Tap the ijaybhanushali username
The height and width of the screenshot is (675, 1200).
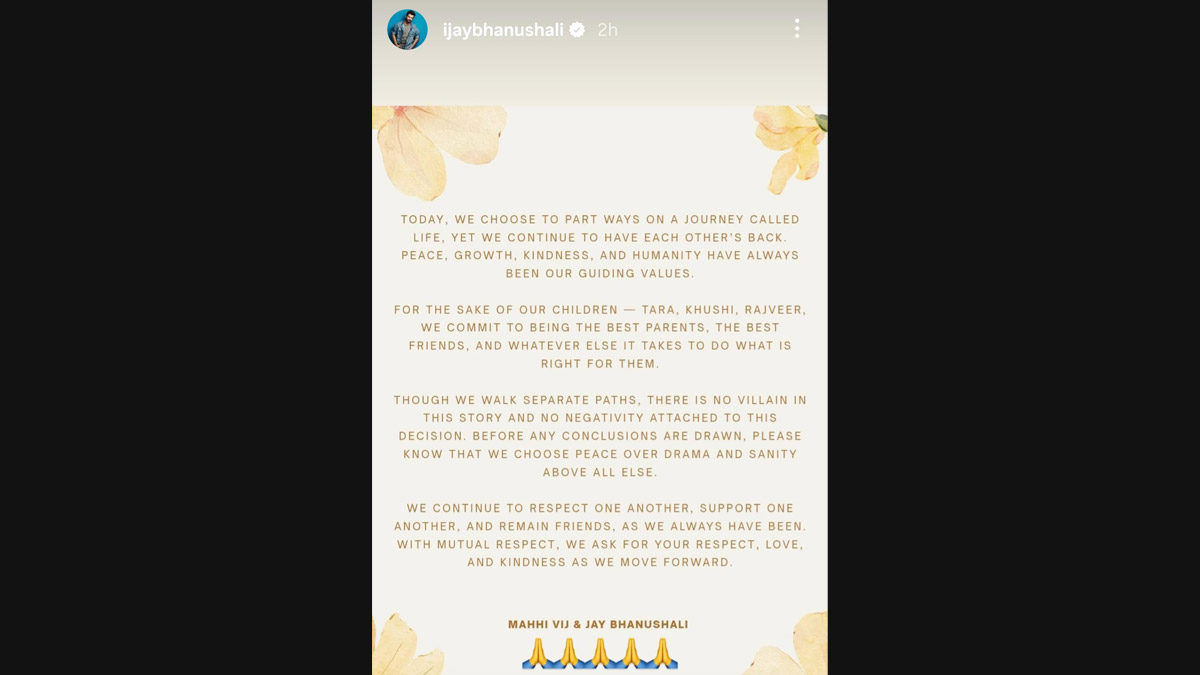(x=503, y=30)
